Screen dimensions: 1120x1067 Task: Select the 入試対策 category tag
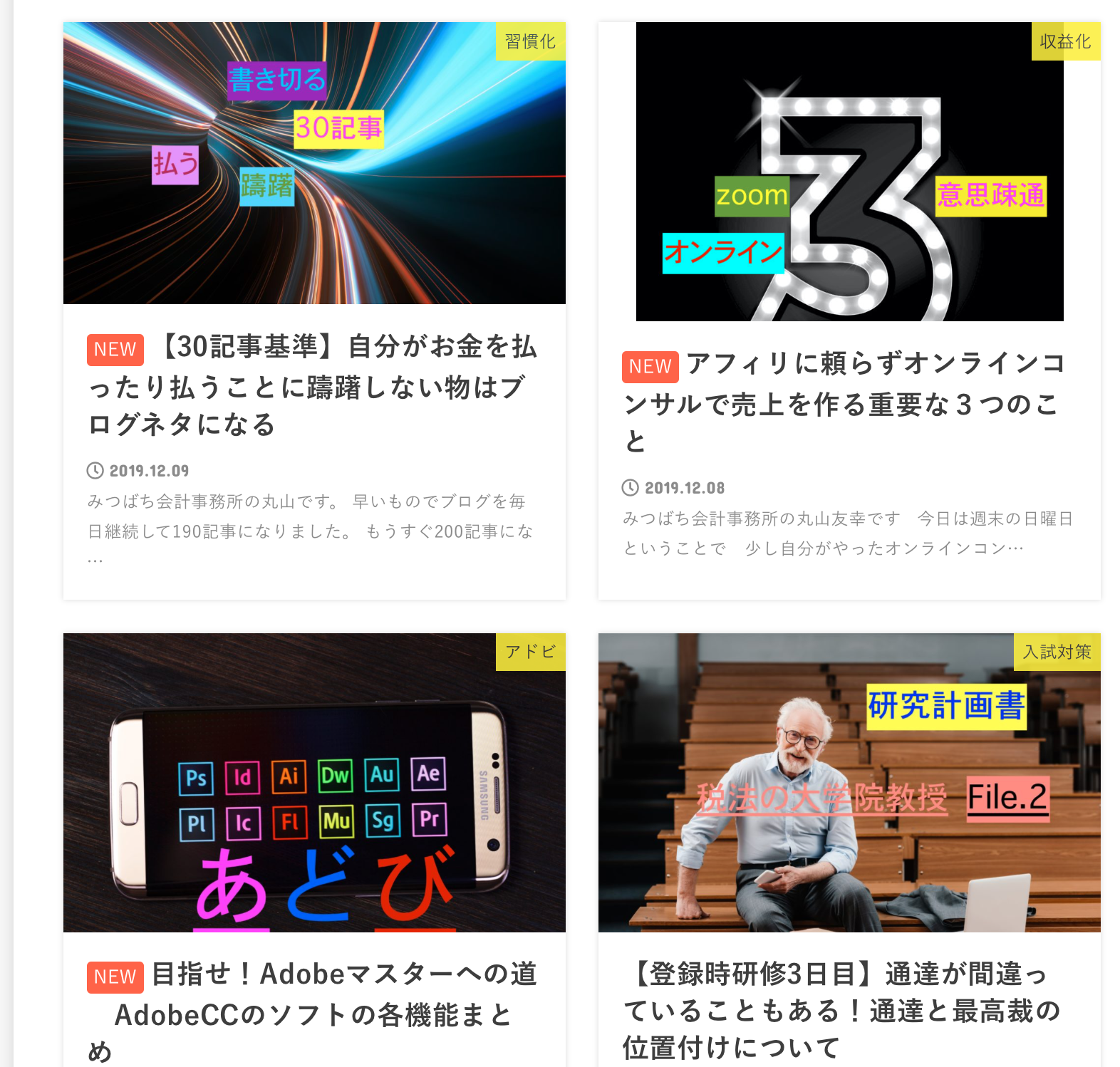(1057, 652)
